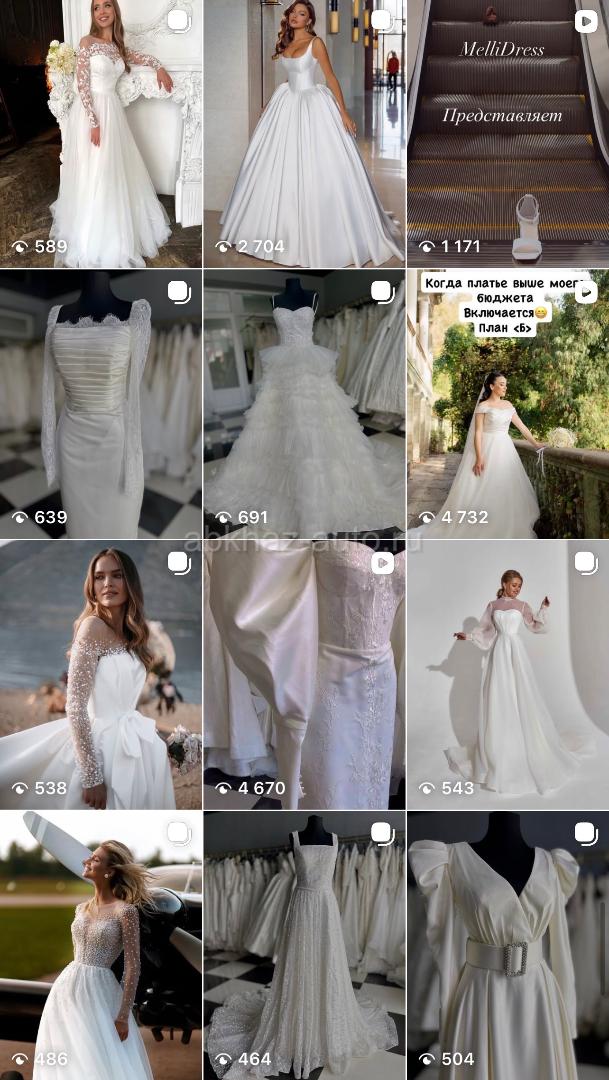Play the lace detail video with 4 670 views

[304, 675]
